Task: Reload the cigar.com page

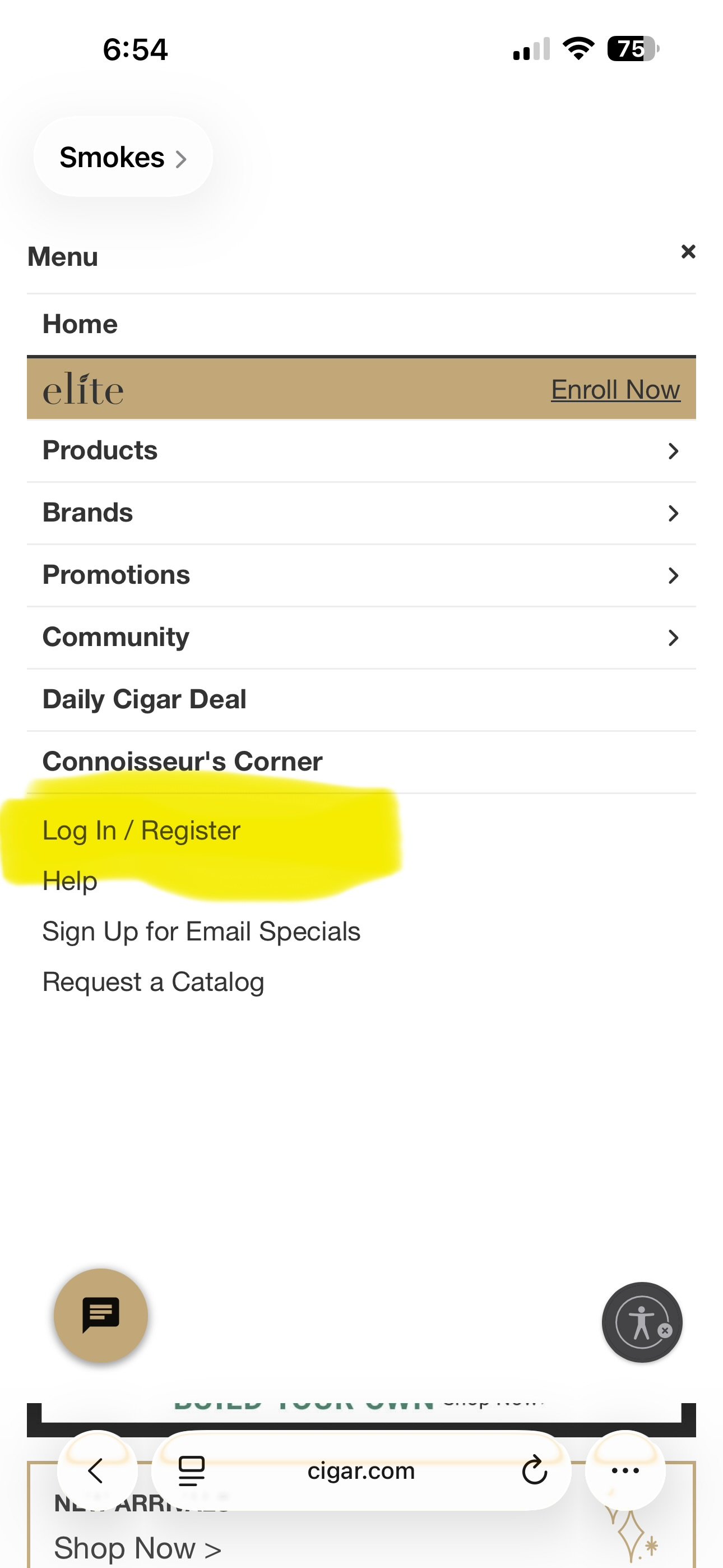Action: (x=534, y=1470)
